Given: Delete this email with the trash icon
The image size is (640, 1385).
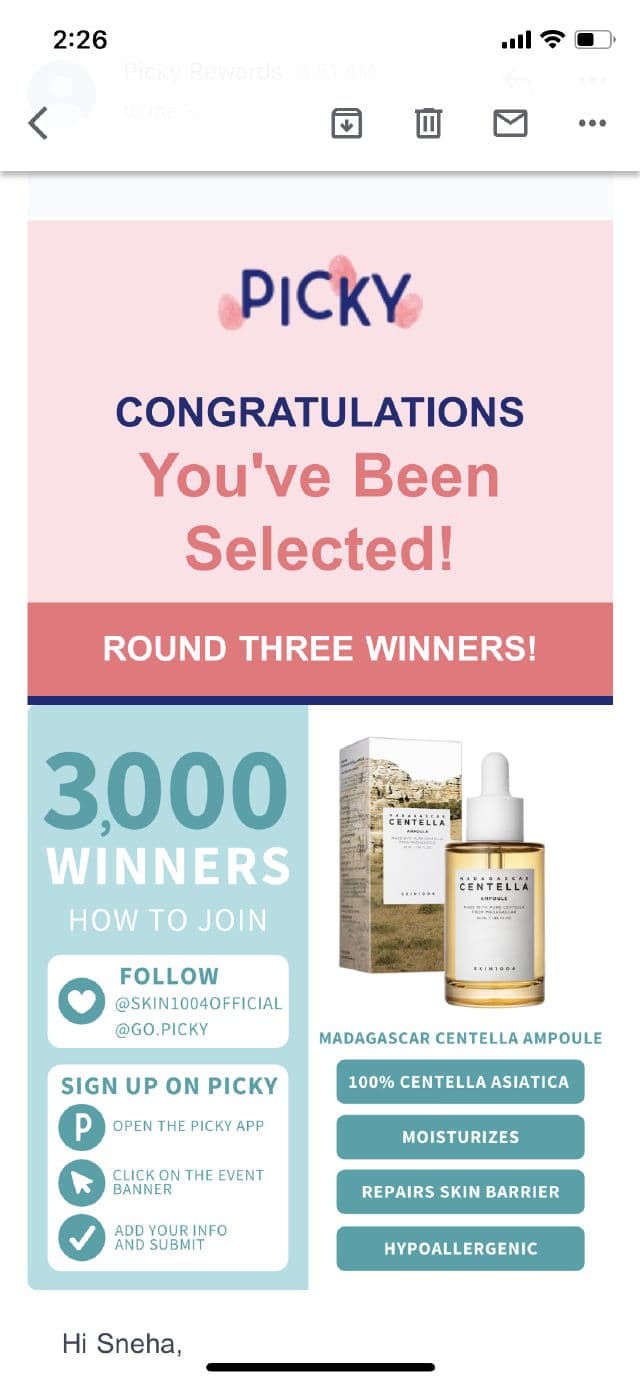Looking at the screenshot, I should (x=428, y=123).
